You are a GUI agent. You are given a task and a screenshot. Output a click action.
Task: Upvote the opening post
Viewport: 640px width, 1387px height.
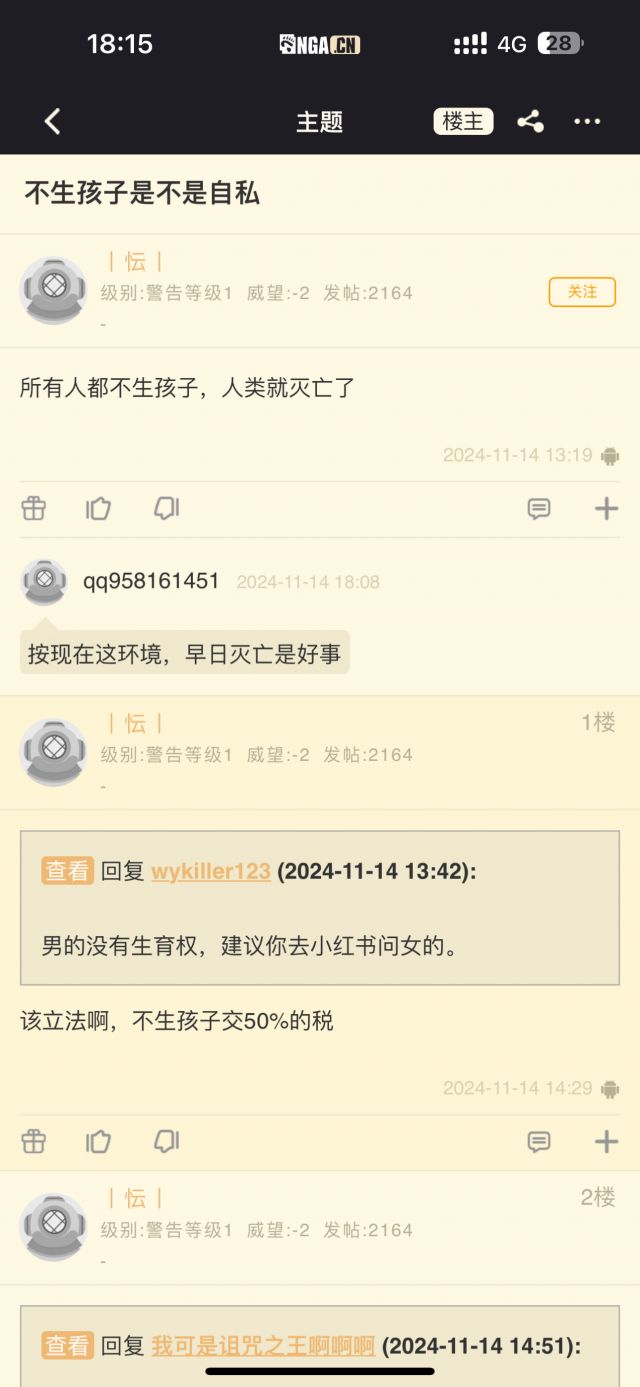click(x=98, y=509)
